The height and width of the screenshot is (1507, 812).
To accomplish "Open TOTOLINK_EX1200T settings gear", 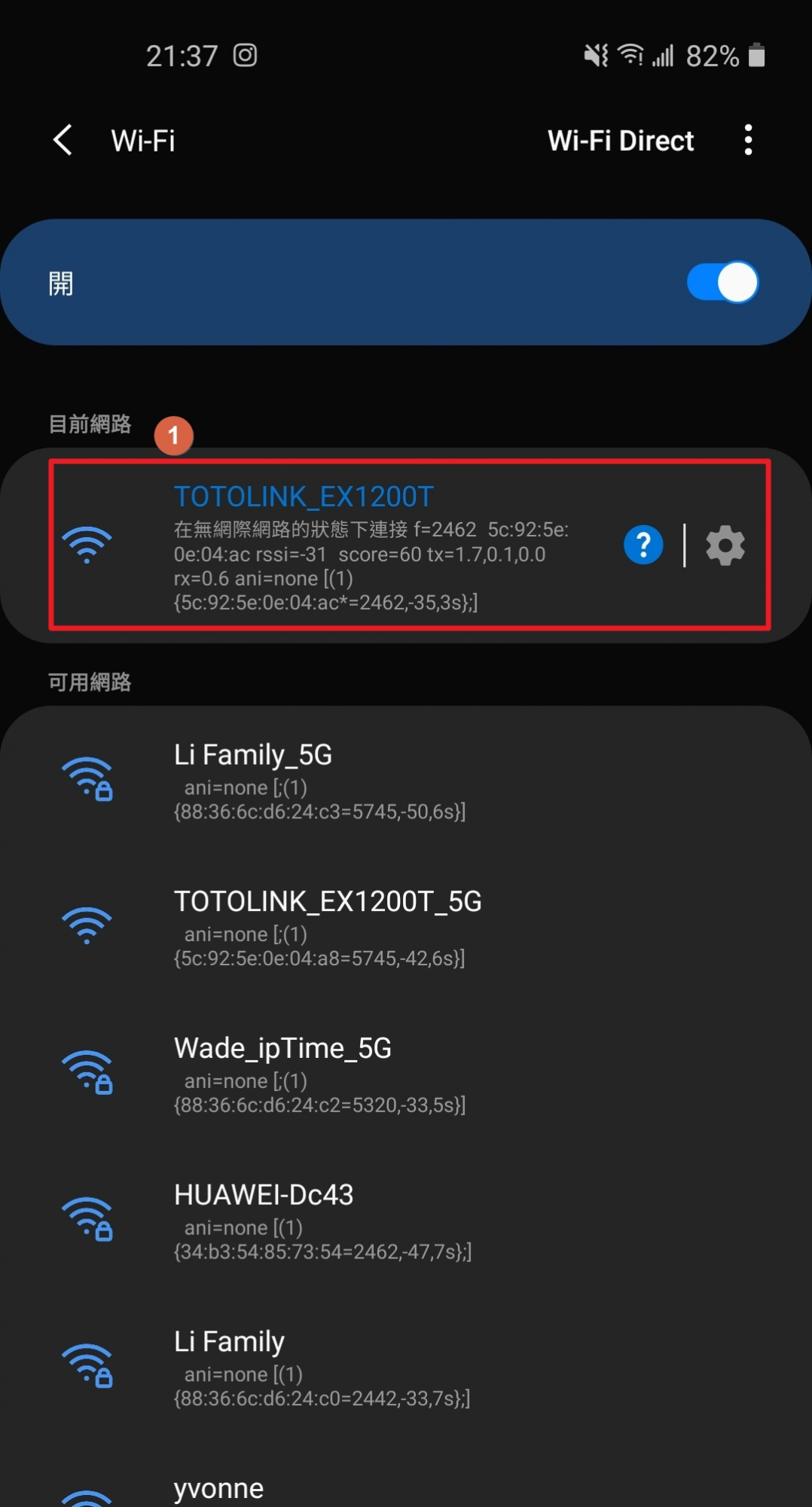I will pos(725,546).
